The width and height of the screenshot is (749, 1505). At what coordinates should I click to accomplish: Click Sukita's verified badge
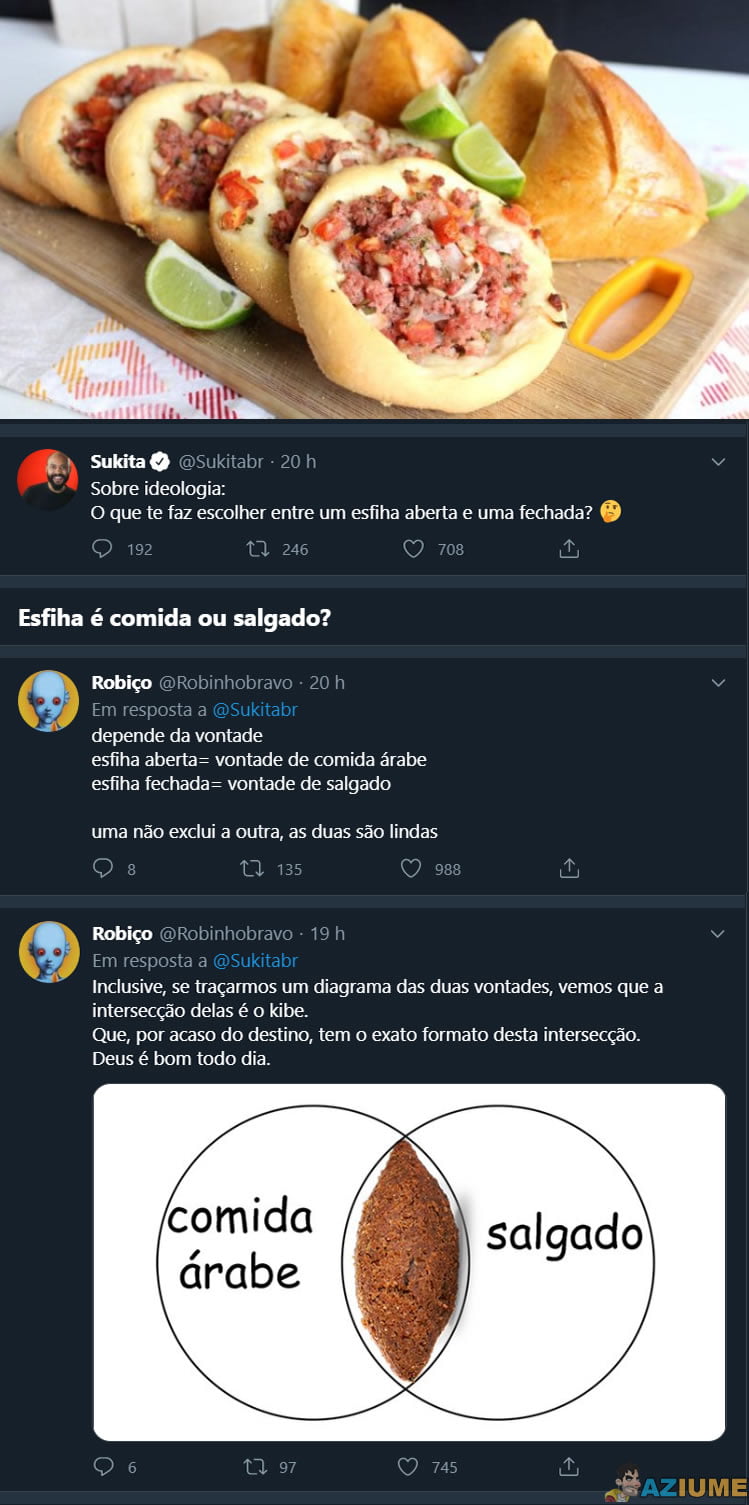[160, 461]
